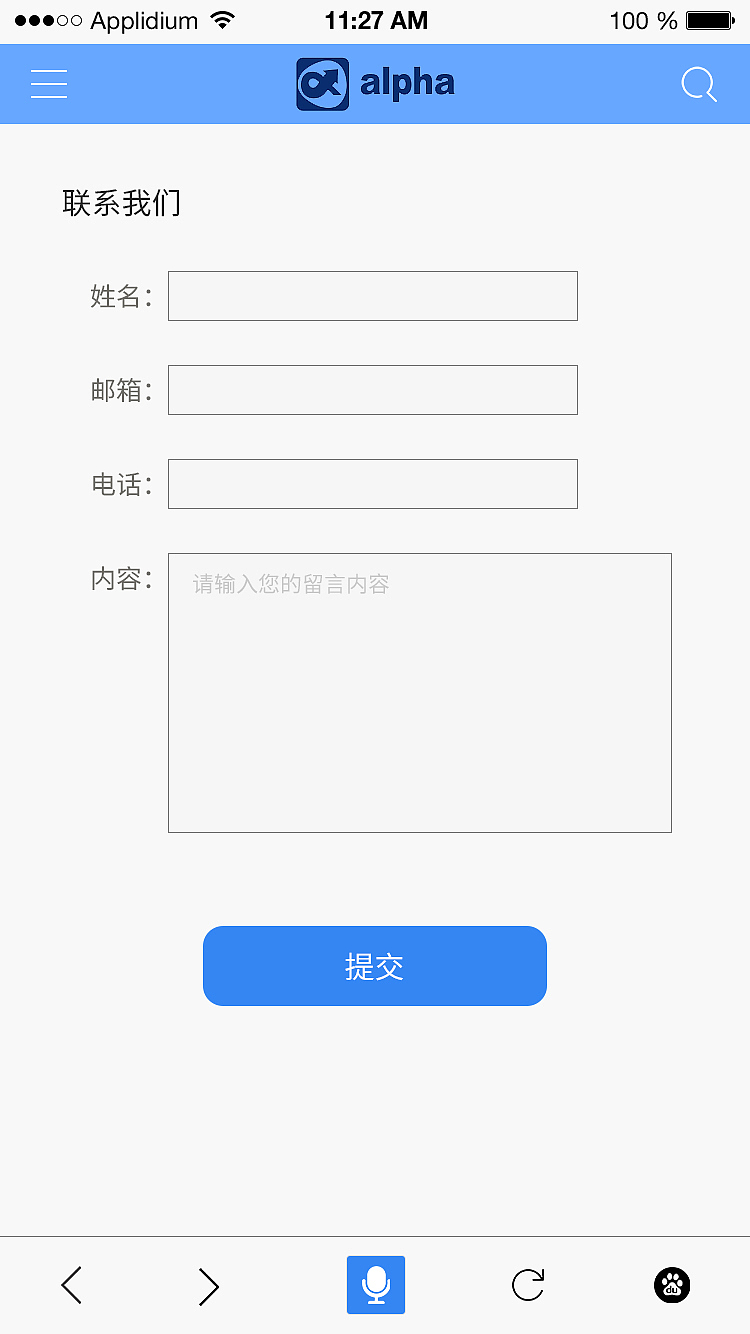Navigate back using the left arrow icon
Viewport: 750px width, 1334px height.
coord(71,1285)
